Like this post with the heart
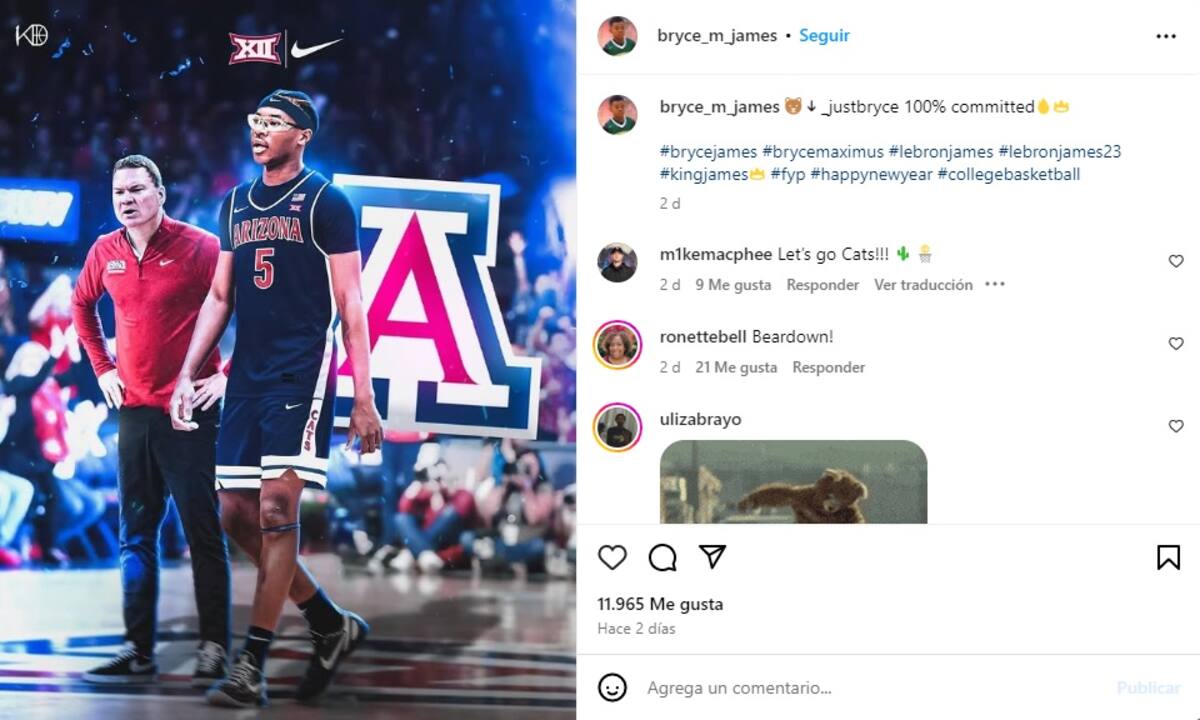1200x720 pixels. coord(612,557)
